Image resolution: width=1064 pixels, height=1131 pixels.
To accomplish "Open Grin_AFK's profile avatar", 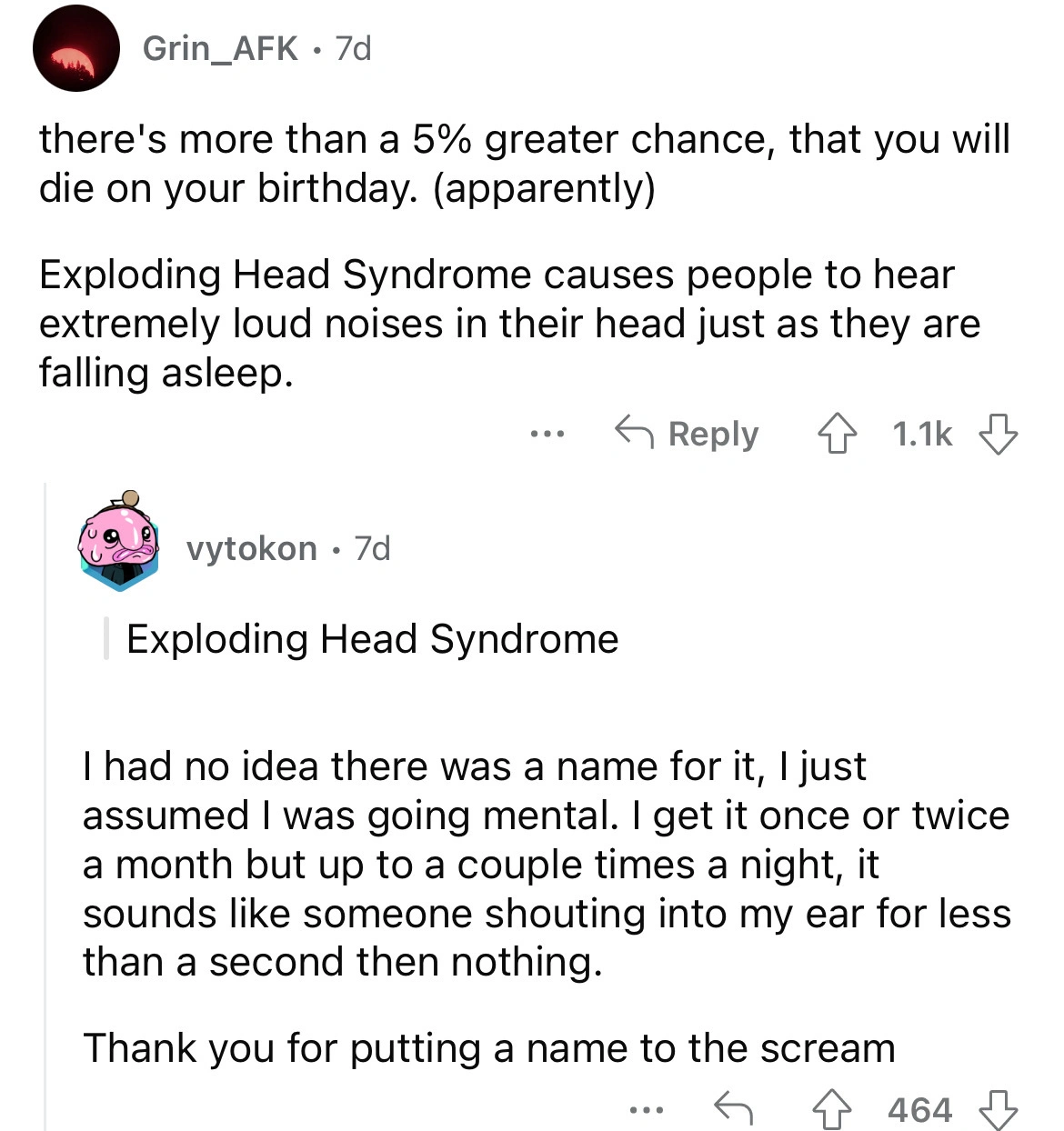I will [77, 48].
